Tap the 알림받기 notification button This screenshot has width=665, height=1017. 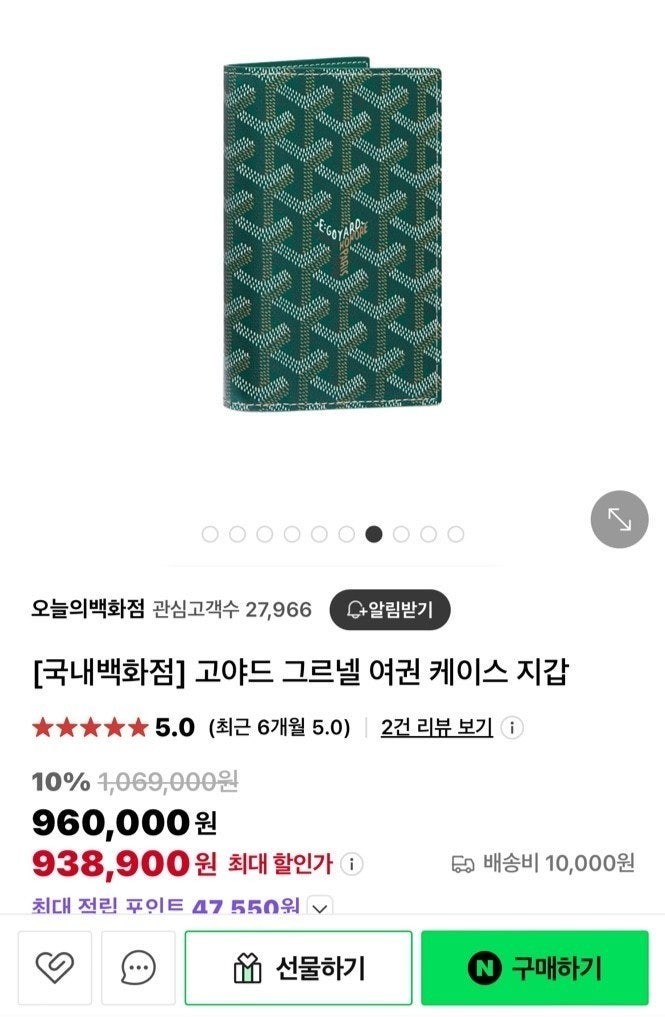(390, 609)
